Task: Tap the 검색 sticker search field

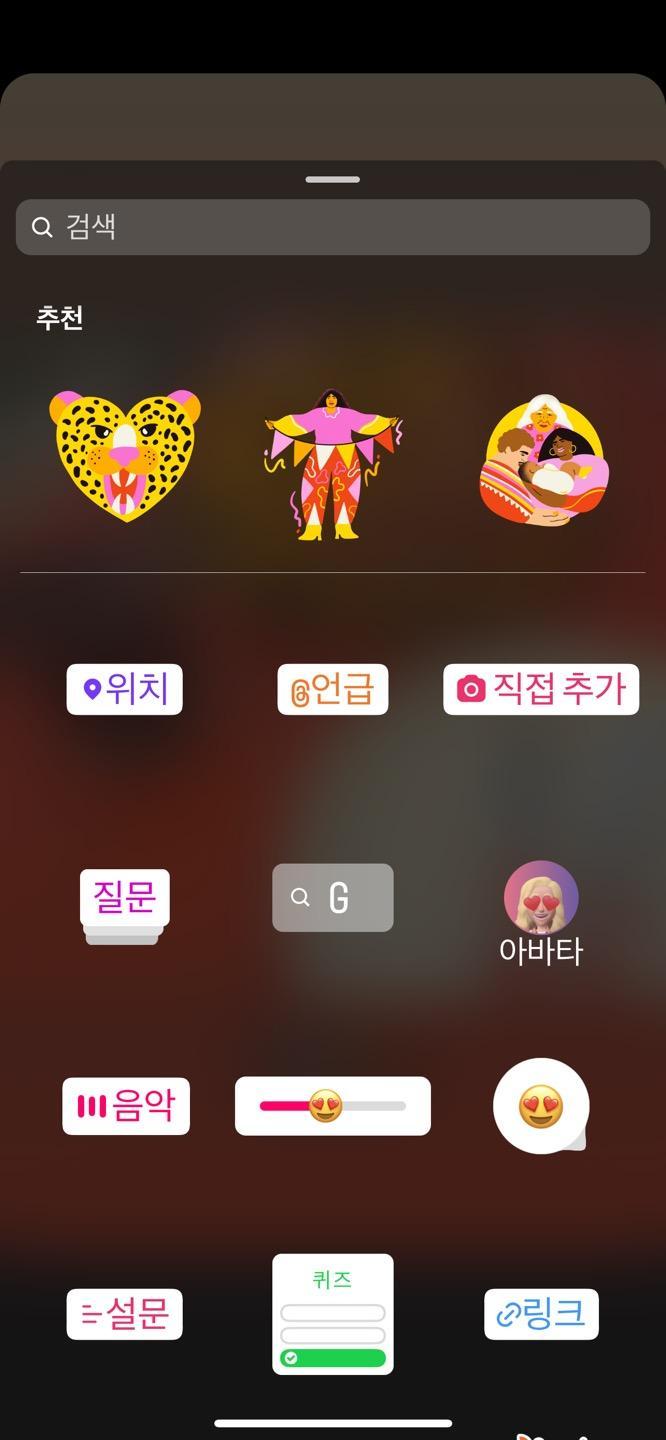Action: (332, 227)
